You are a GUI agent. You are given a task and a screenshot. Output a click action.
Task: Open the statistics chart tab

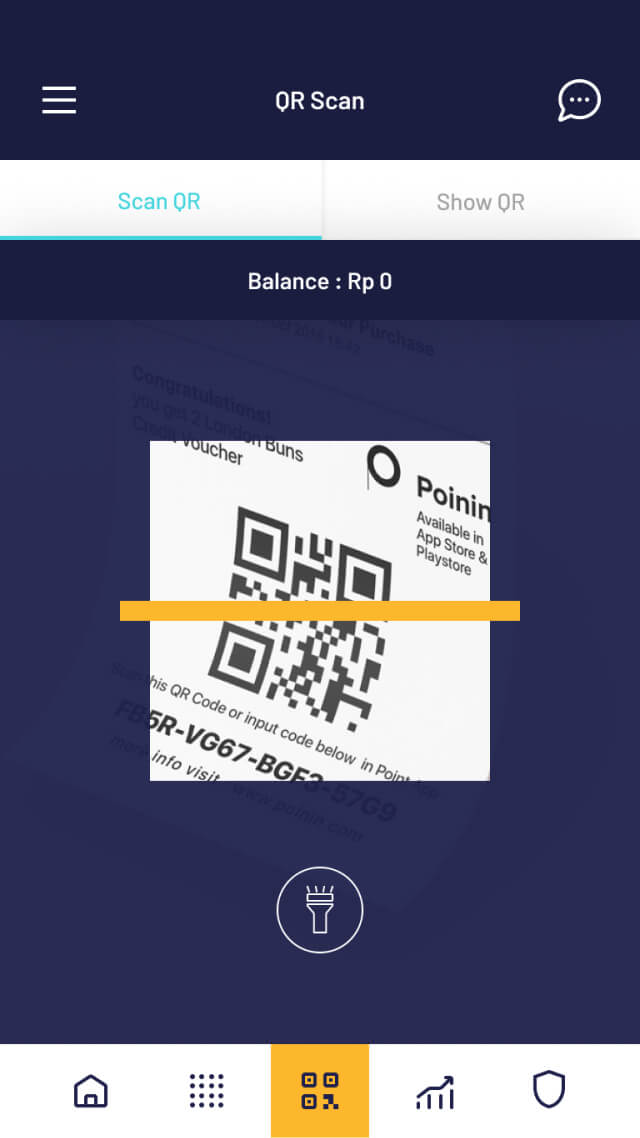pos(435,1090)
